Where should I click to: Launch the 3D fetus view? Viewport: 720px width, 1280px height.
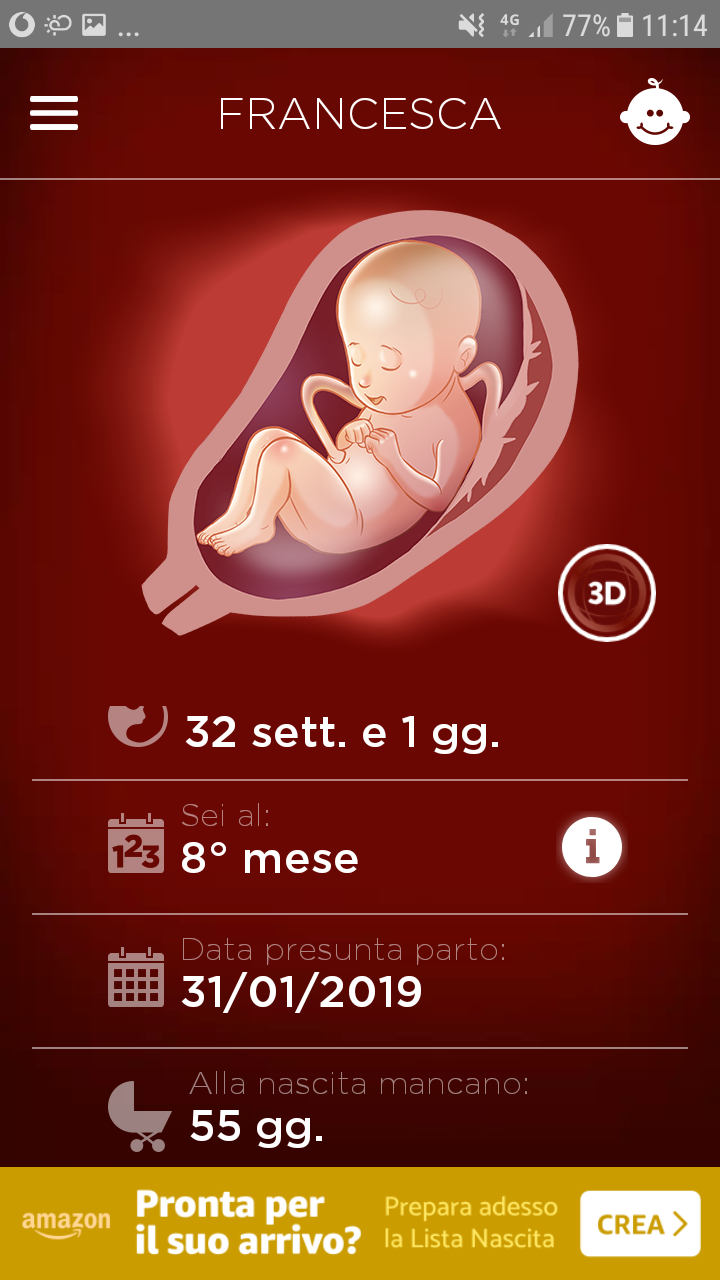click(606, 593)
